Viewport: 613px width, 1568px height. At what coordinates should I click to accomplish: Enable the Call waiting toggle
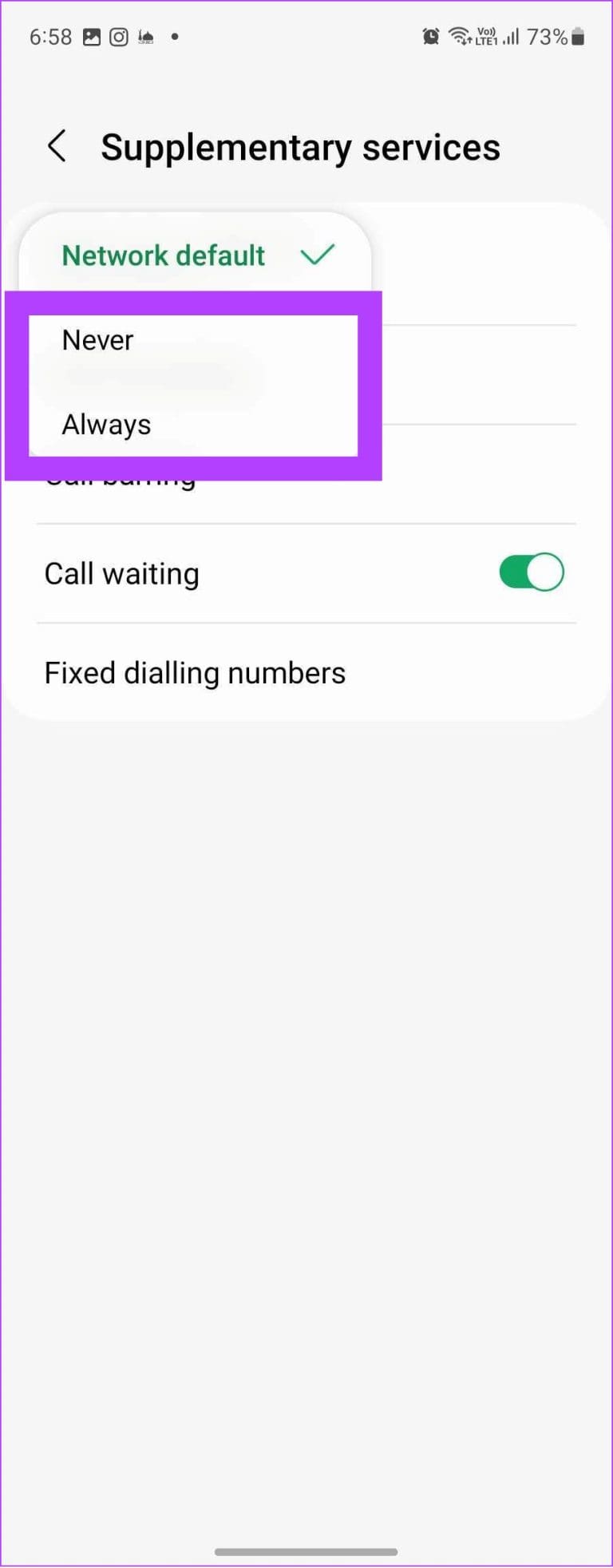coord(531,572)
